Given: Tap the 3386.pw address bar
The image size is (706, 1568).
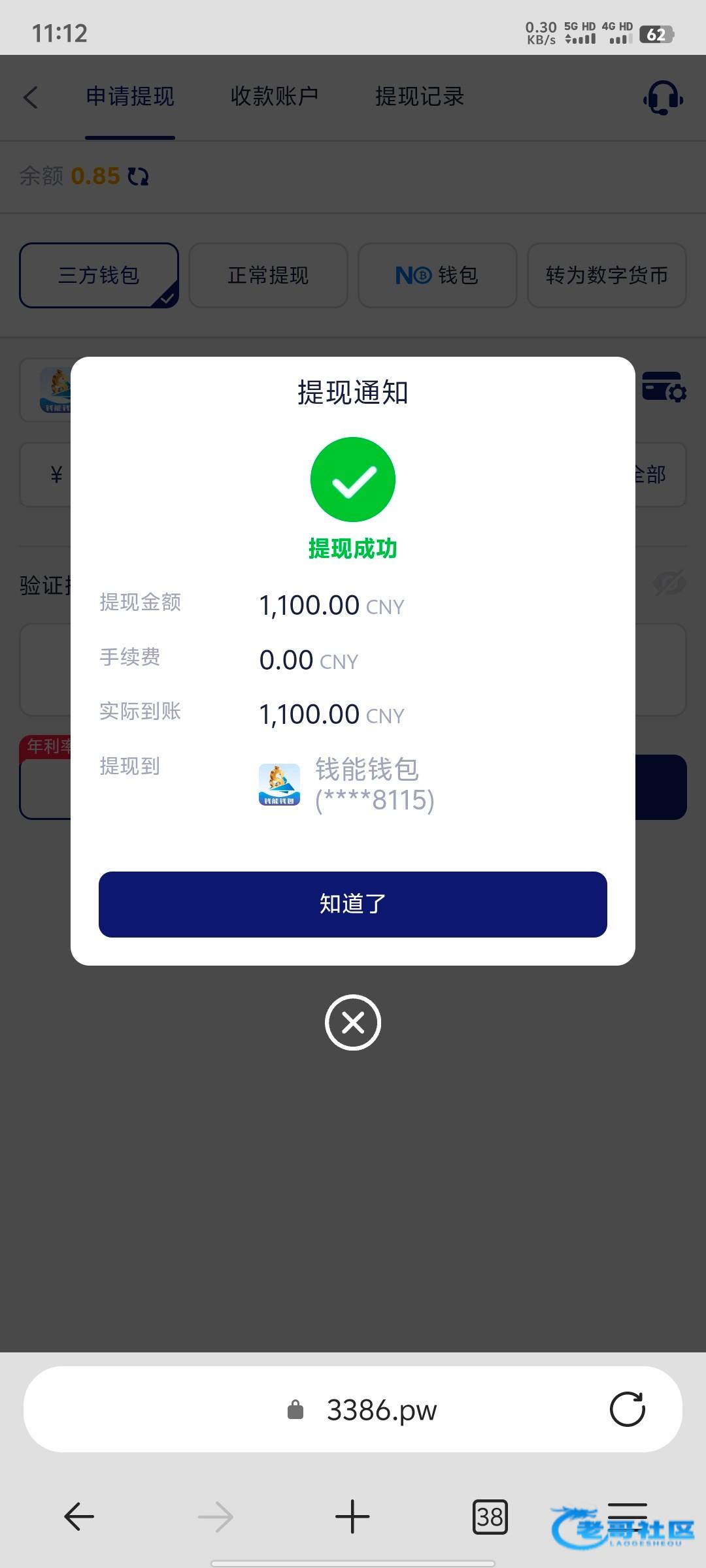Looking at the screenshot, I should pyautogui.click(x=353, y=1409).
